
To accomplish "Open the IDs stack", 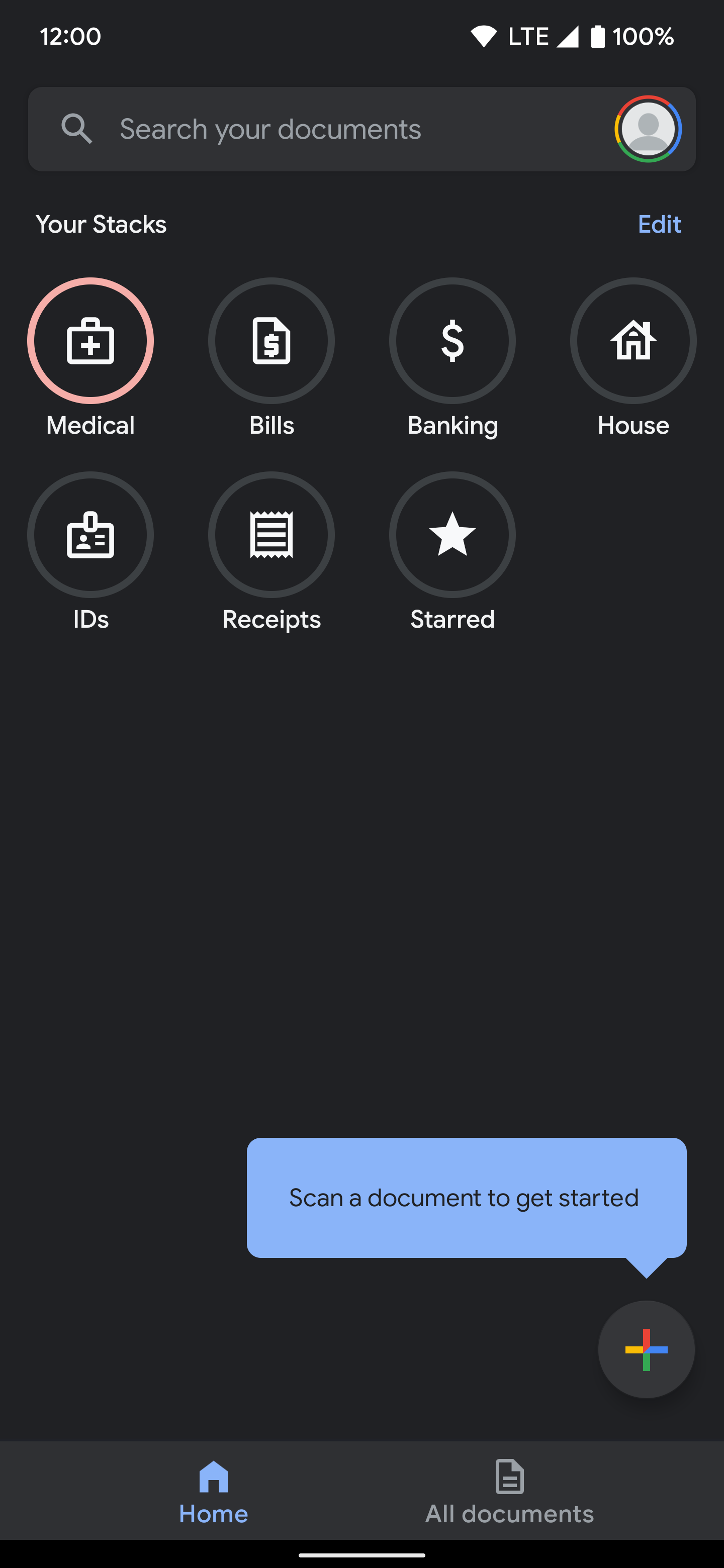I will [90, 534].
